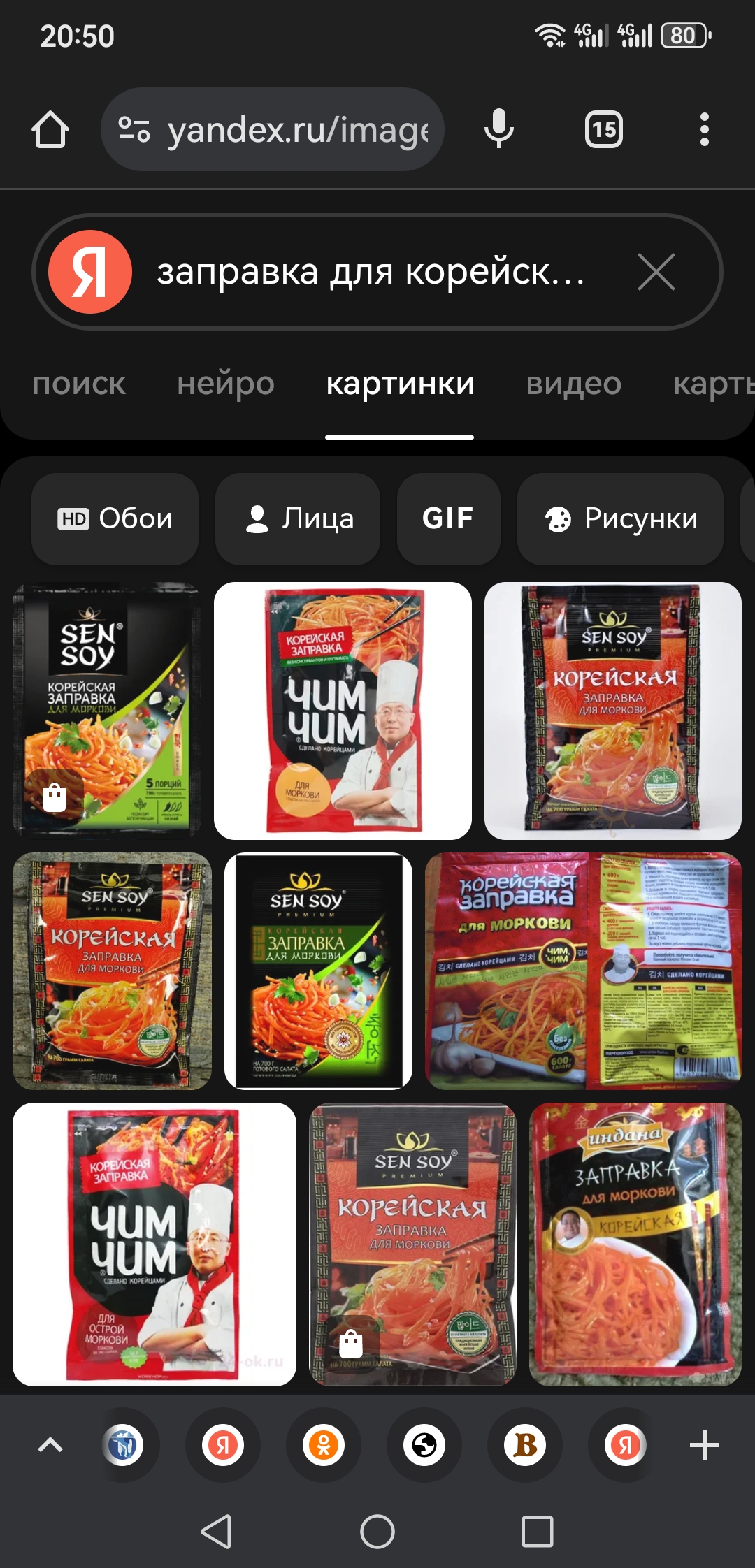This screenshot has width=755, height=1568.
Task: Switch to the поиск tab
Action: (79, 384)
